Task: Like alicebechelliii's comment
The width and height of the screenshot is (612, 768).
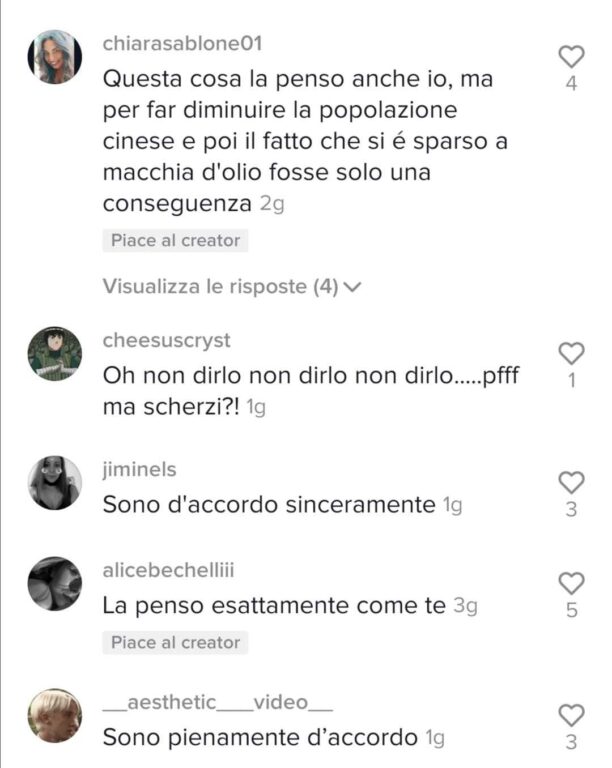Action: [571, 583]
